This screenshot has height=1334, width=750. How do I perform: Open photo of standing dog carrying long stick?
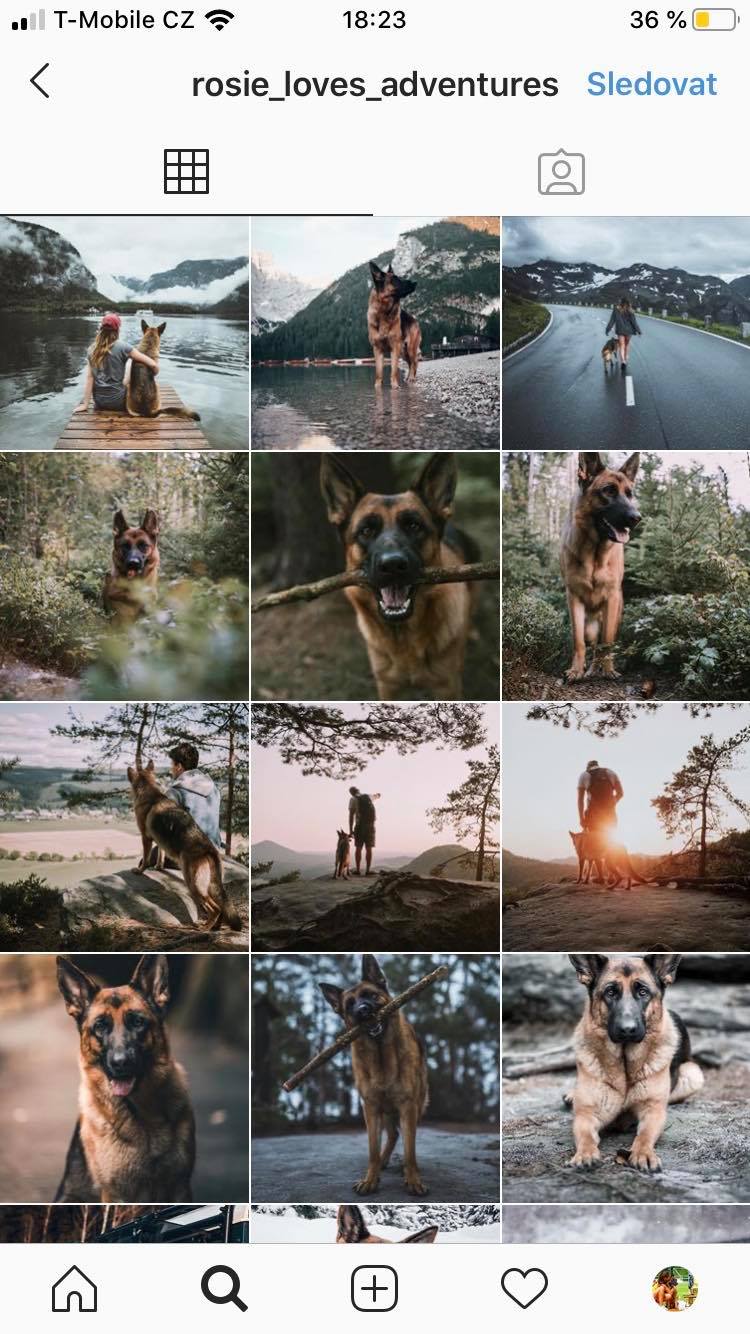(375, 1077)
